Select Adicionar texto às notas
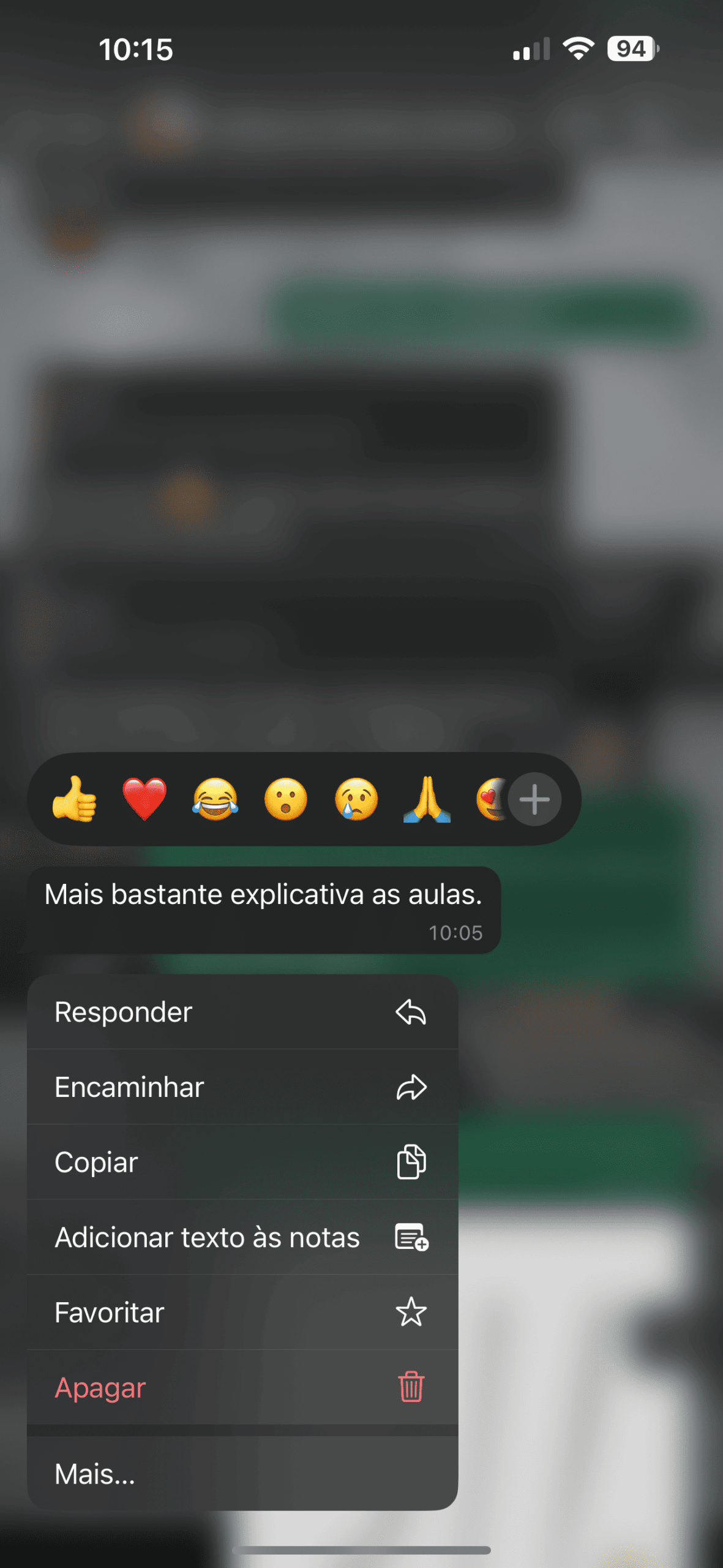Image resolution: width=723 pixels, height=1568 pixels. pyautogui.click(x=242, y=1237)
